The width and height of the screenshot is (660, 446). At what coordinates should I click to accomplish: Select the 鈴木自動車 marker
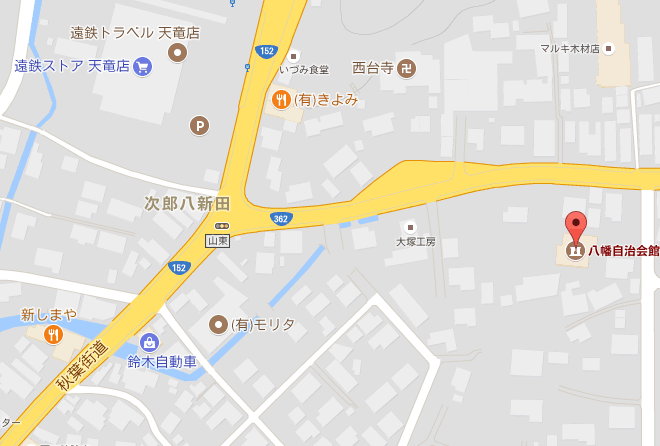point(149,343)
